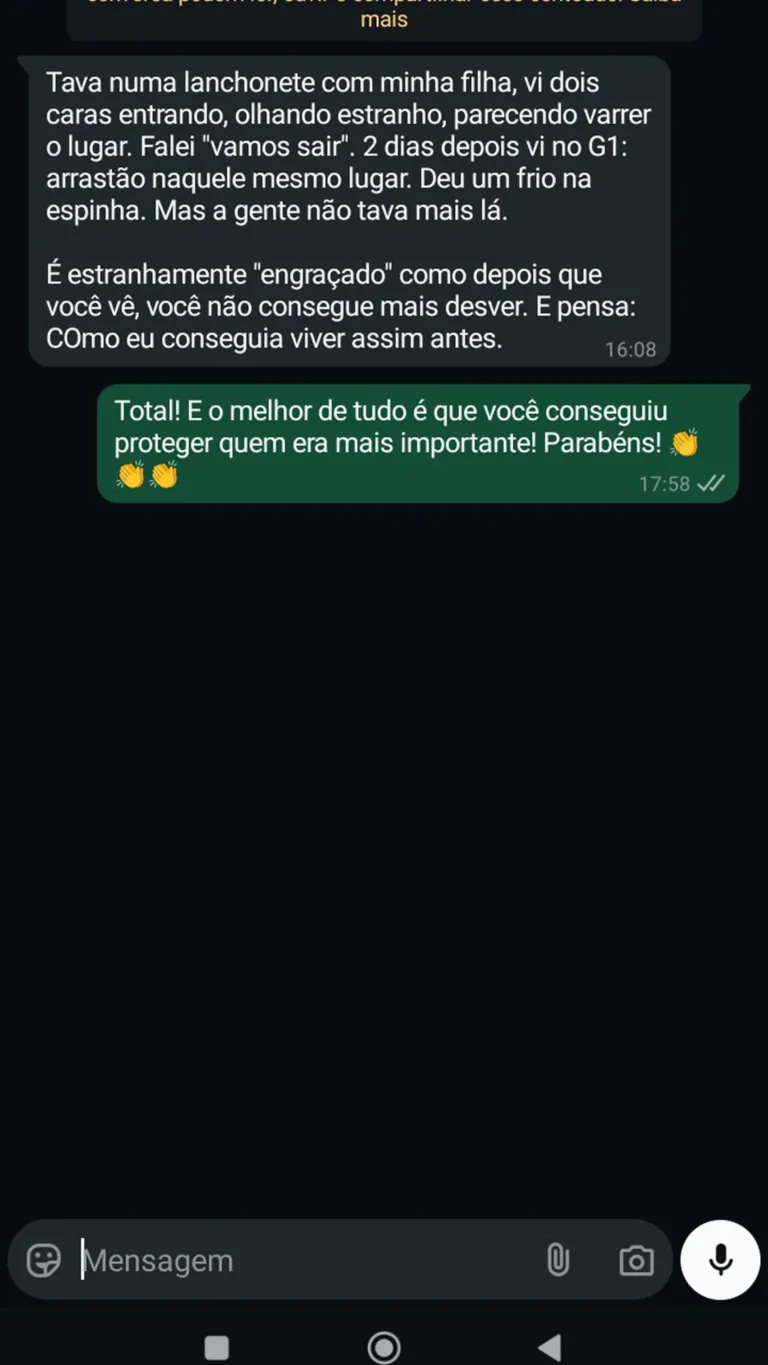The image size is (768, 1365).
Task: Tap the microphone voice message button
Action: (x=720, y=1260)
